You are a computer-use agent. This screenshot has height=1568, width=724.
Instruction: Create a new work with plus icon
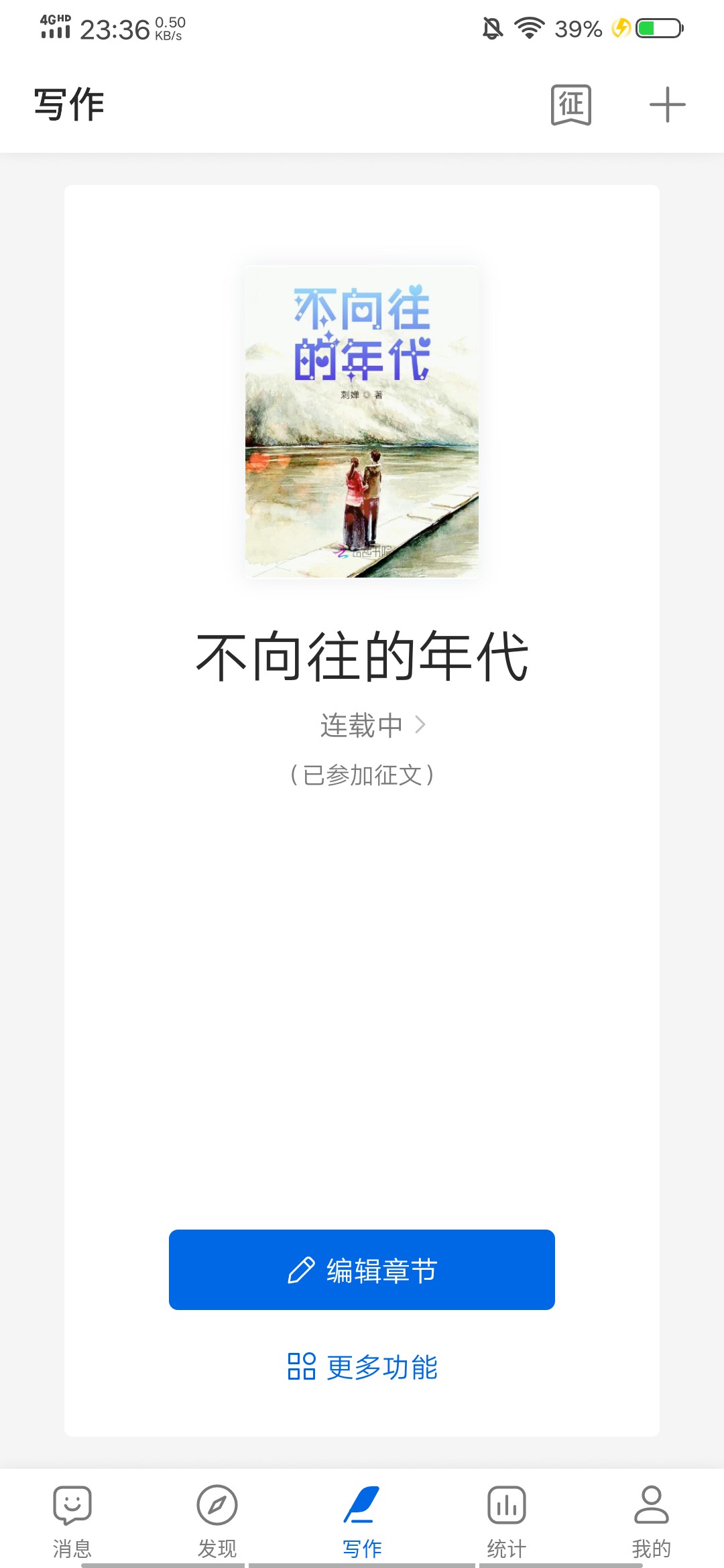[667, 105]
